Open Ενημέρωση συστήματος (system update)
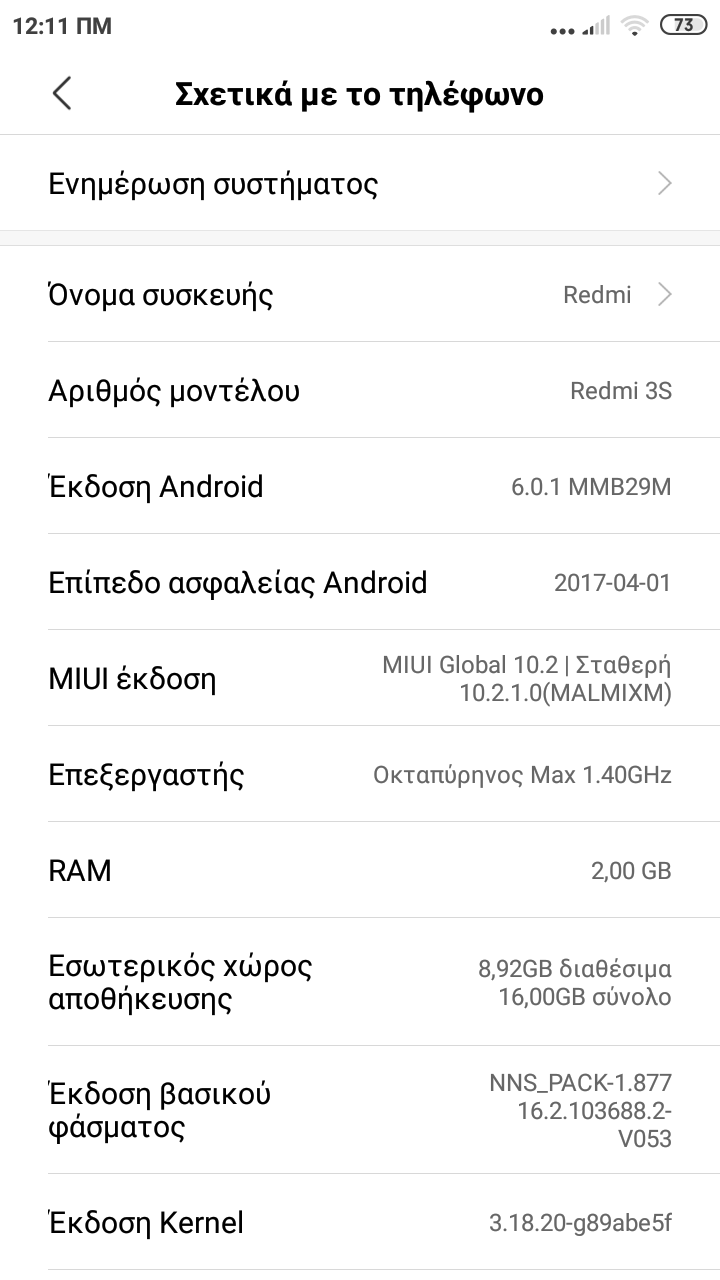The width and height of the screenshot is (720, 1280). click(x=360, y=184)
